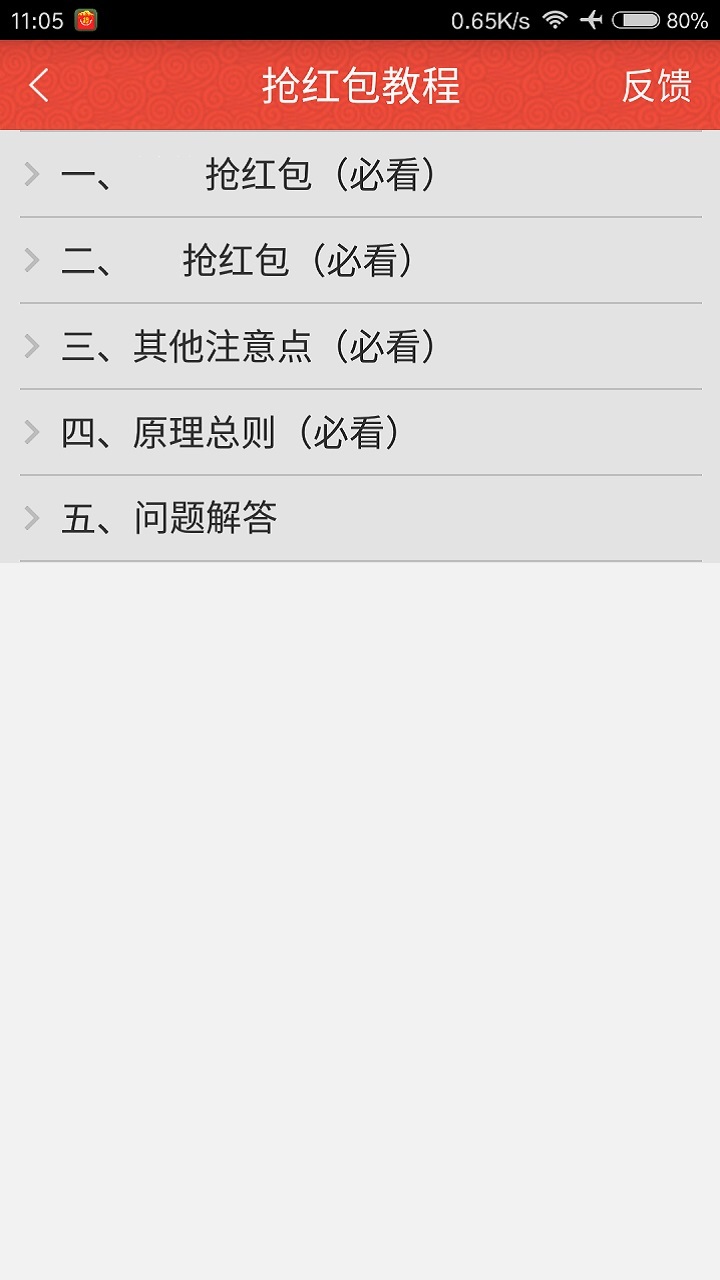This screenshot has height=1280, width=720.
Task: Tap the chevron beside 一、抢红包（必看）
Action: (29, 174)
